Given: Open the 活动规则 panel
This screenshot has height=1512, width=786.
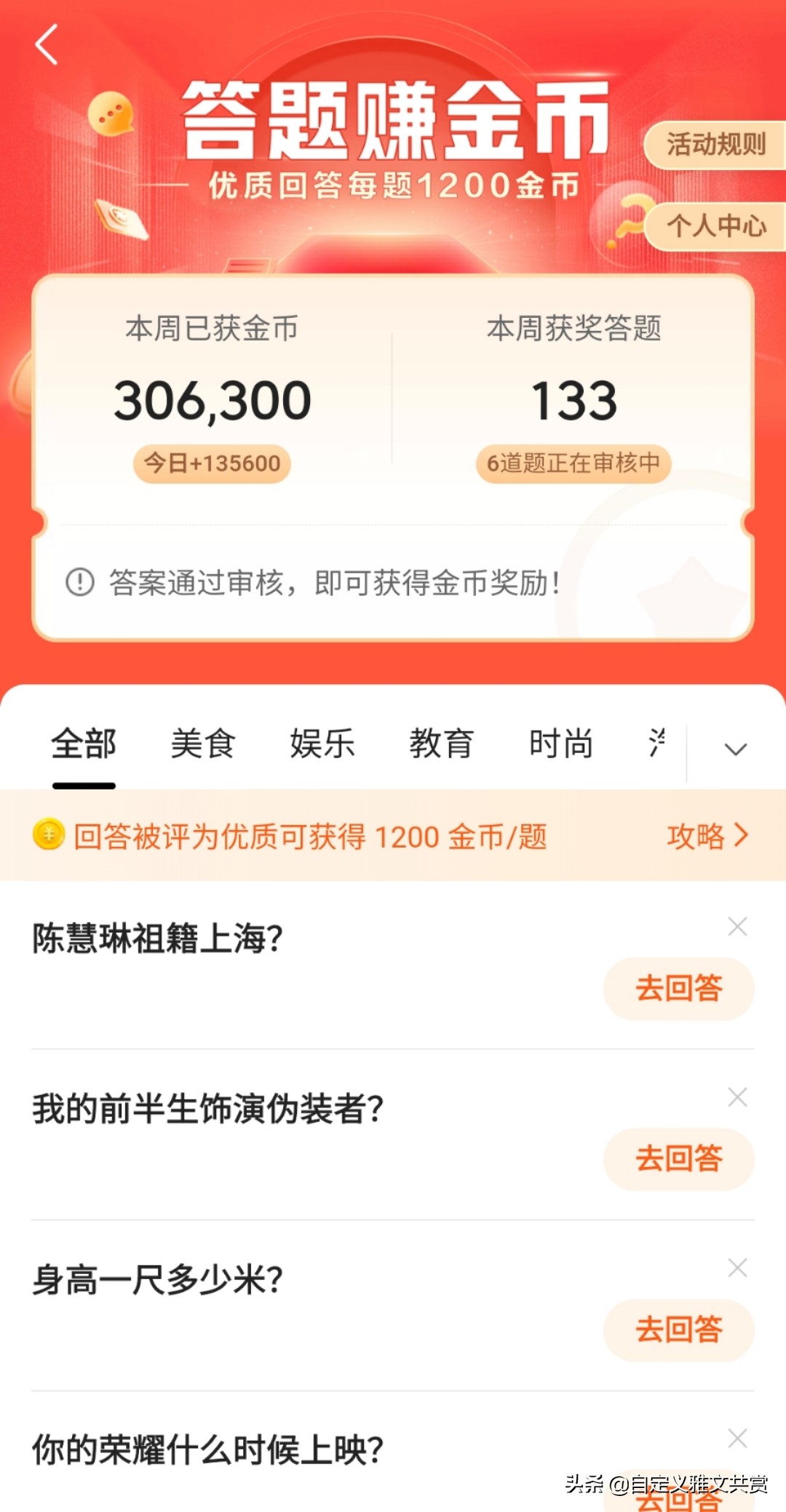Looking at the screenshot, I should click(715, 144).
